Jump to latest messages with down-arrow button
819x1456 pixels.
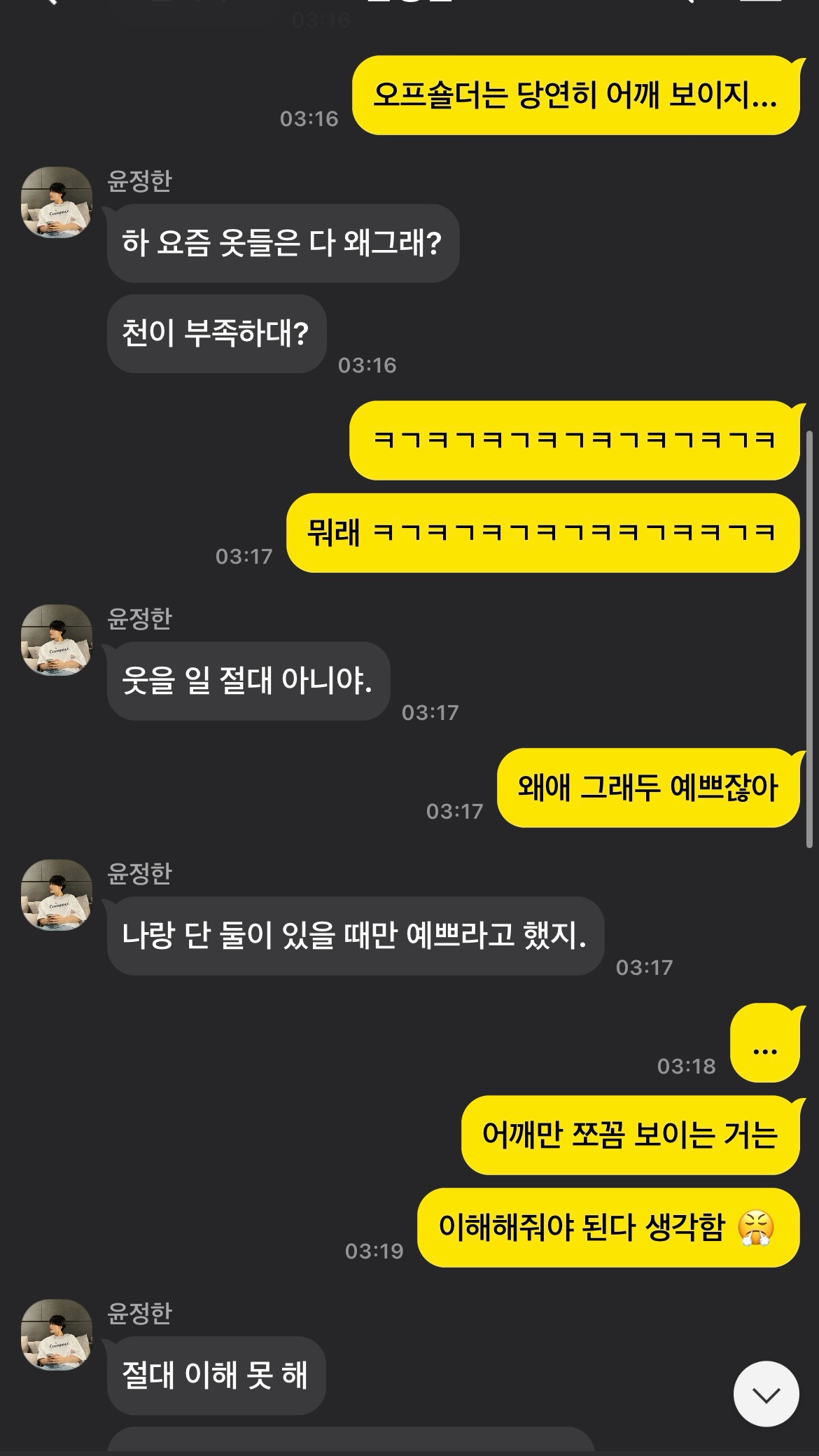point(766,1394)
